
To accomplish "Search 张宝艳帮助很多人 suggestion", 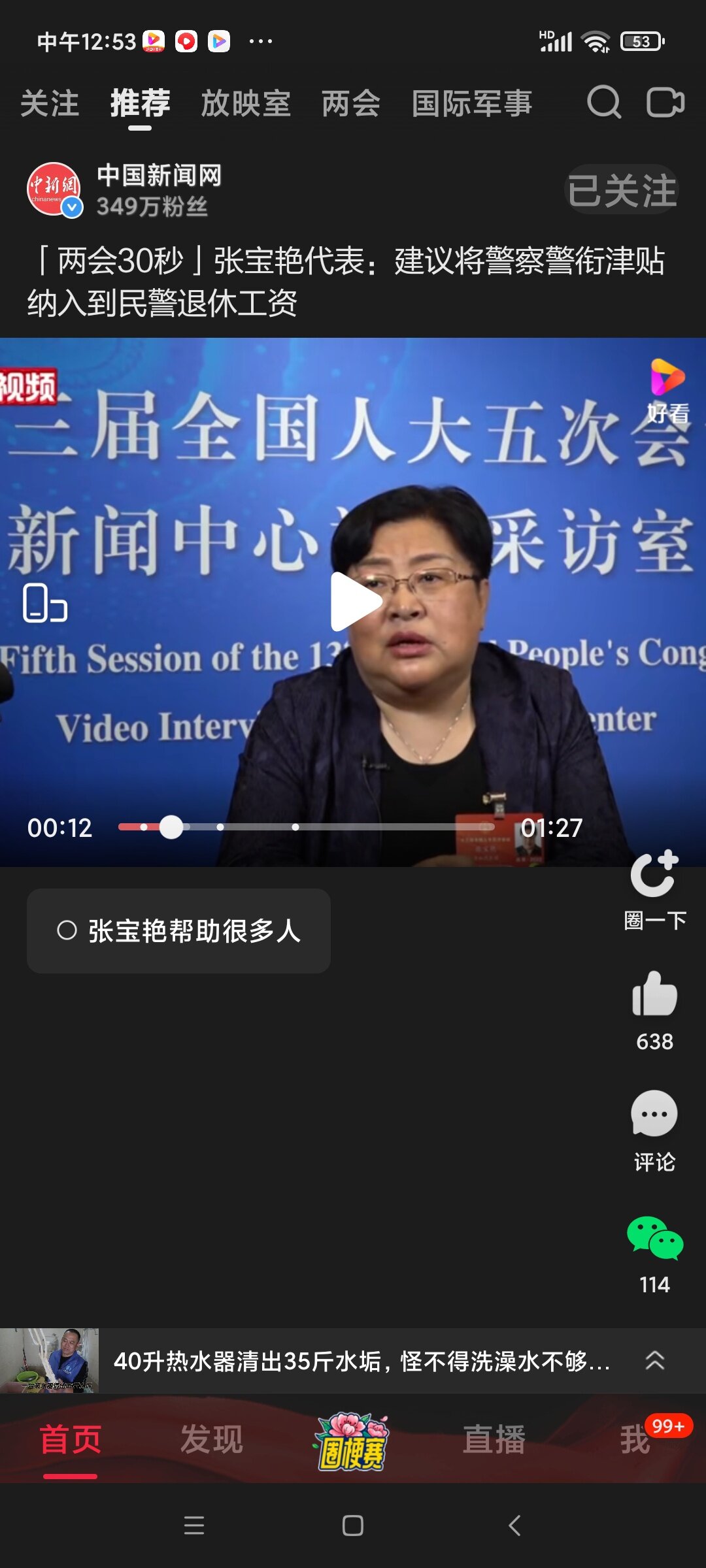I will (x=178, y=931).
